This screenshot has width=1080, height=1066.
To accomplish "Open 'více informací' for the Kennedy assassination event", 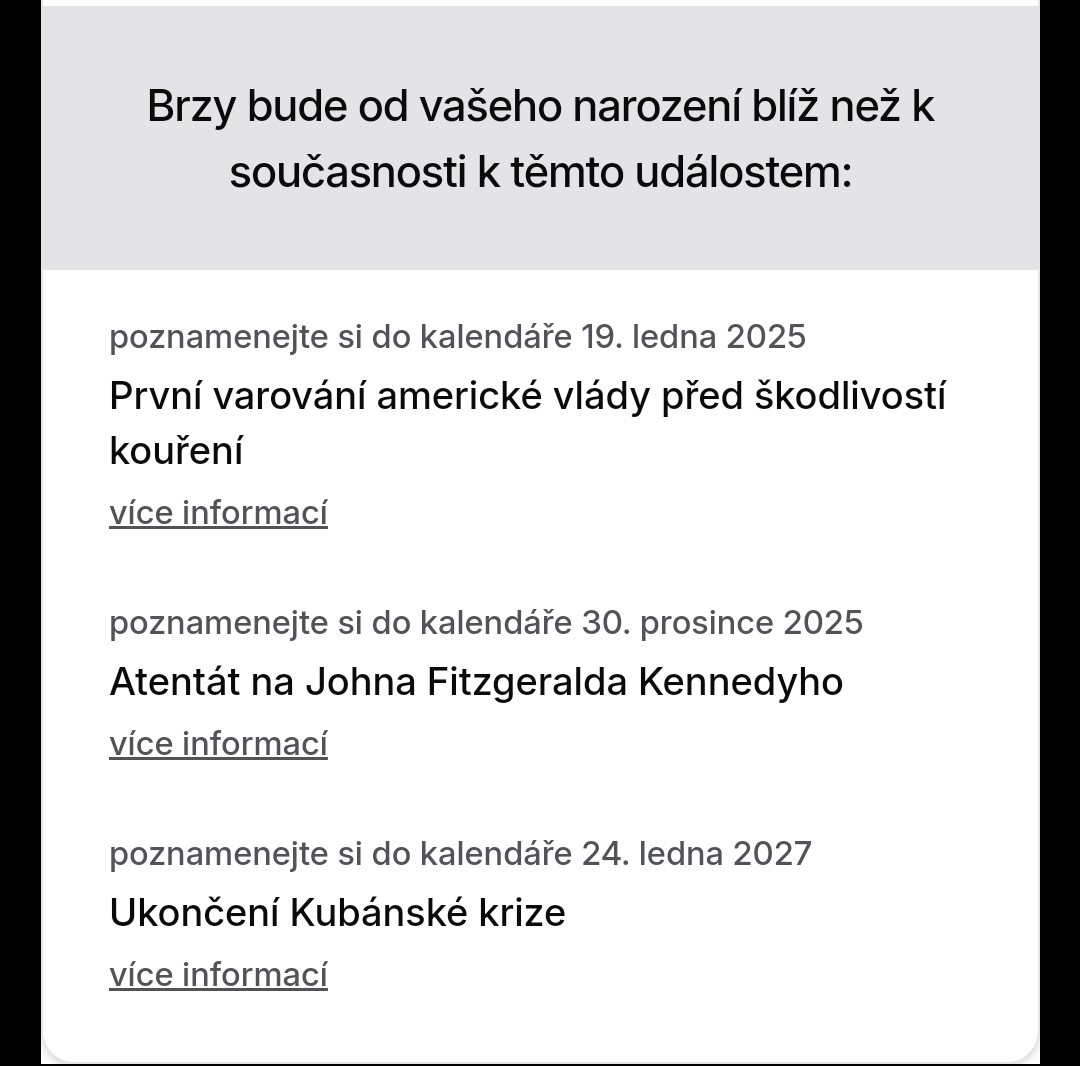I will point(218,744).
